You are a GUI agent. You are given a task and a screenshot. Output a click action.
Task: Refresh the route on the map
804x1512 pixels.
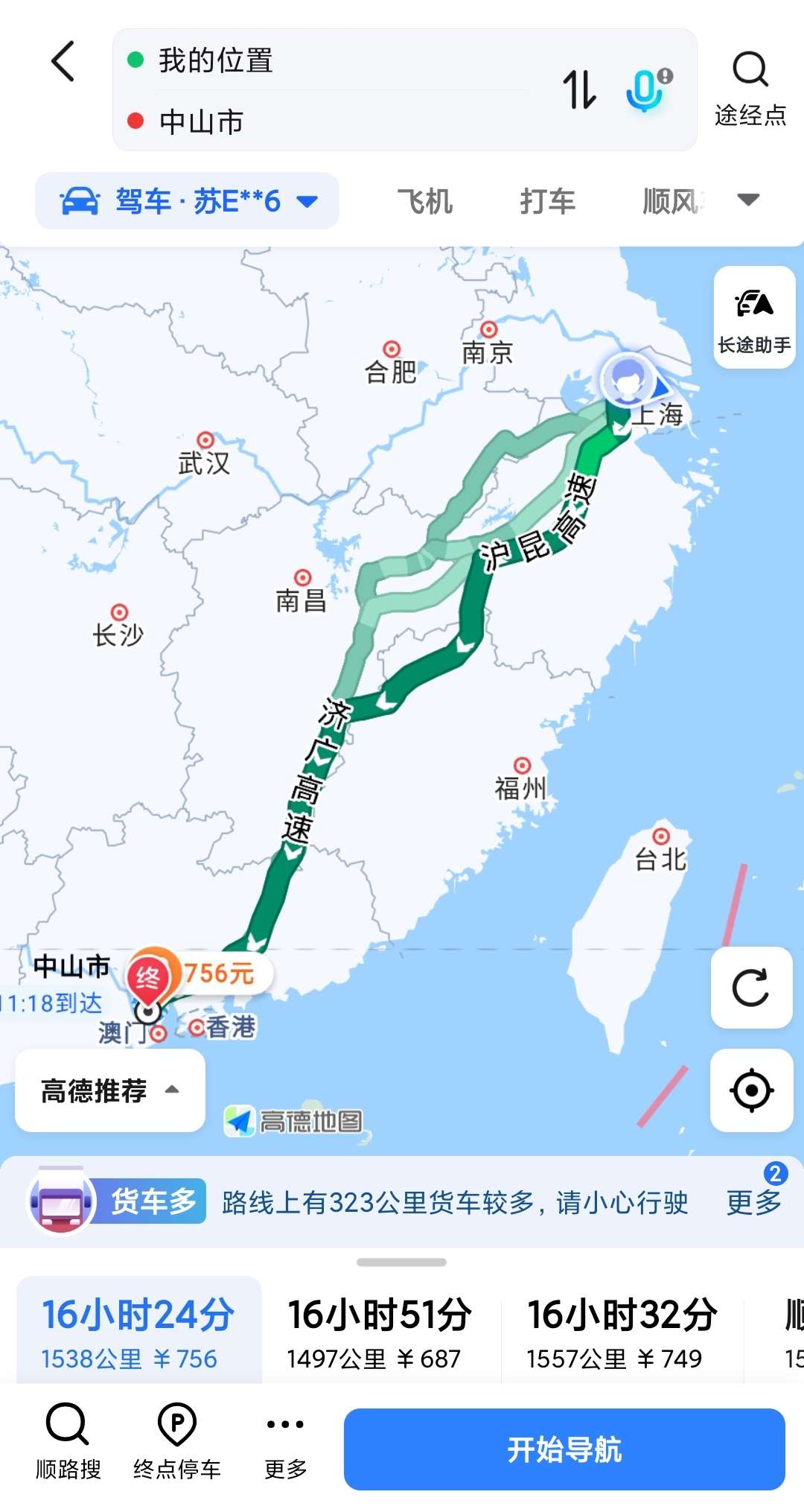tap(750, 988)
